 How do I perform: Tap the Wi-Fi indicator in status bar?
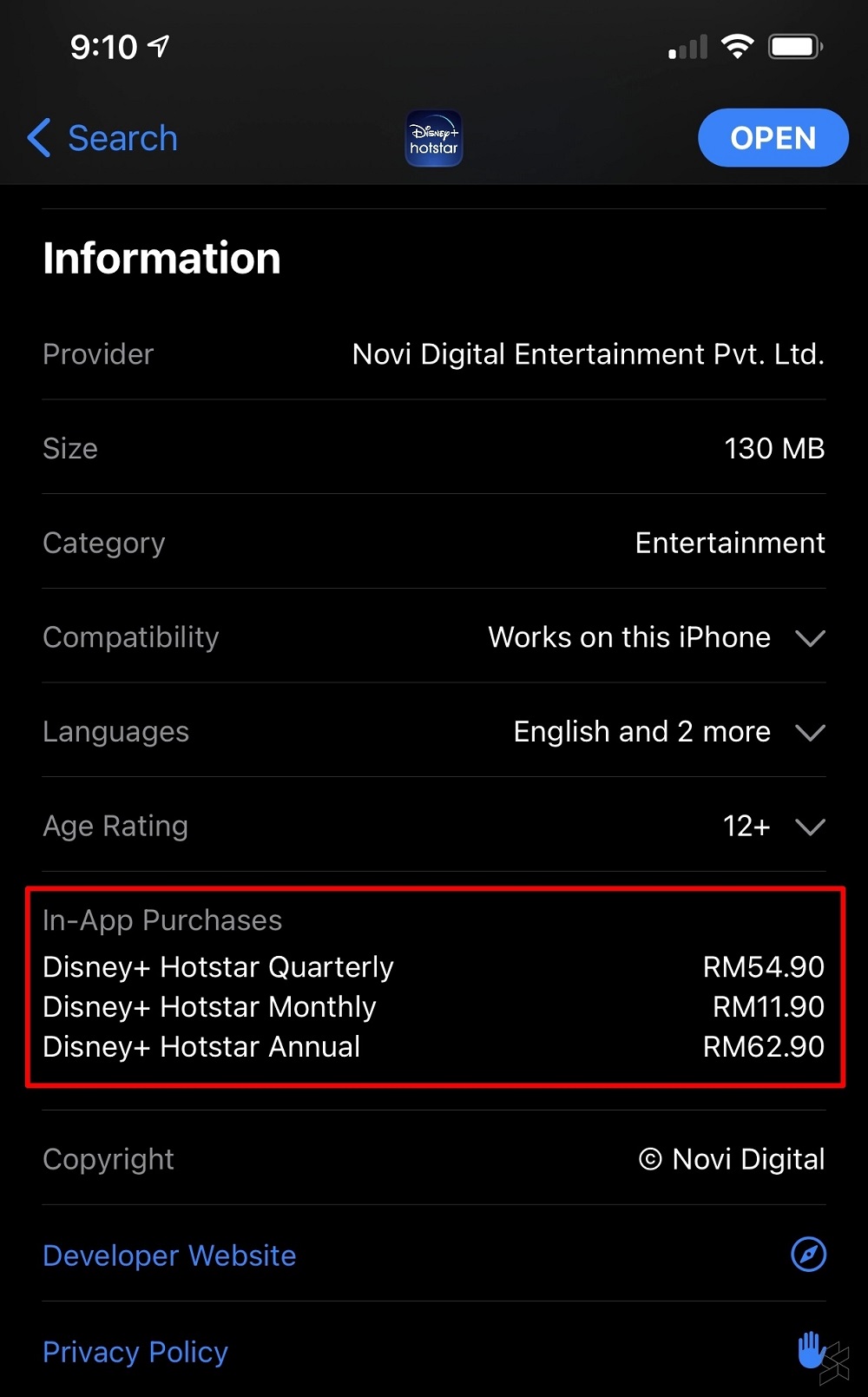[x=737, y=47]
